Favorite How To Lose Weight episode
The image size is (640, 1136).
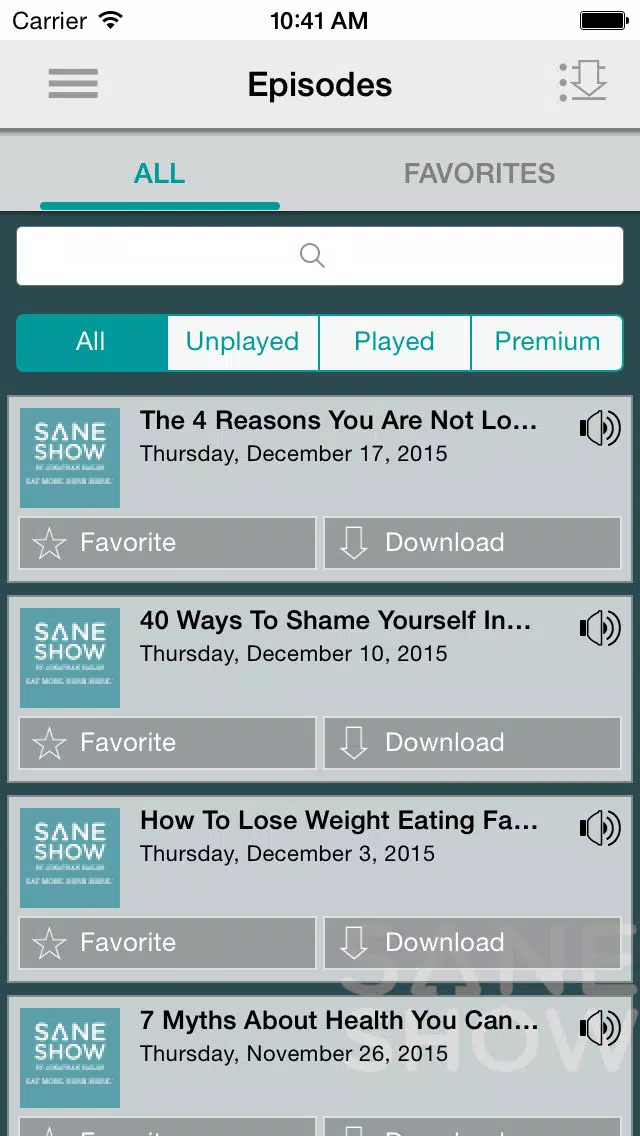click(x=167, y=943)
